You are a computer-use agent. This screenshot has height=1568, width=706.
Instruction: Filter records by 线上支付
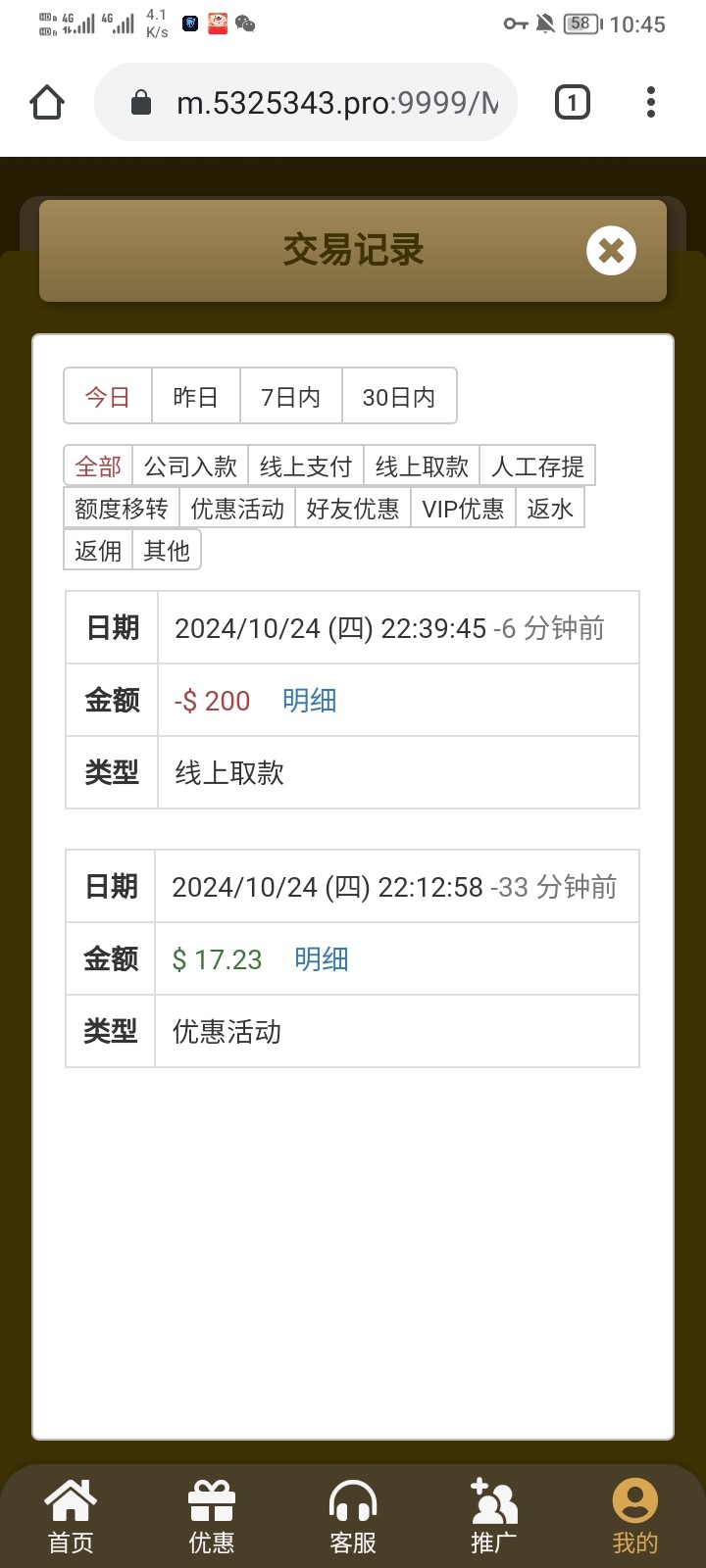(305, 466)
